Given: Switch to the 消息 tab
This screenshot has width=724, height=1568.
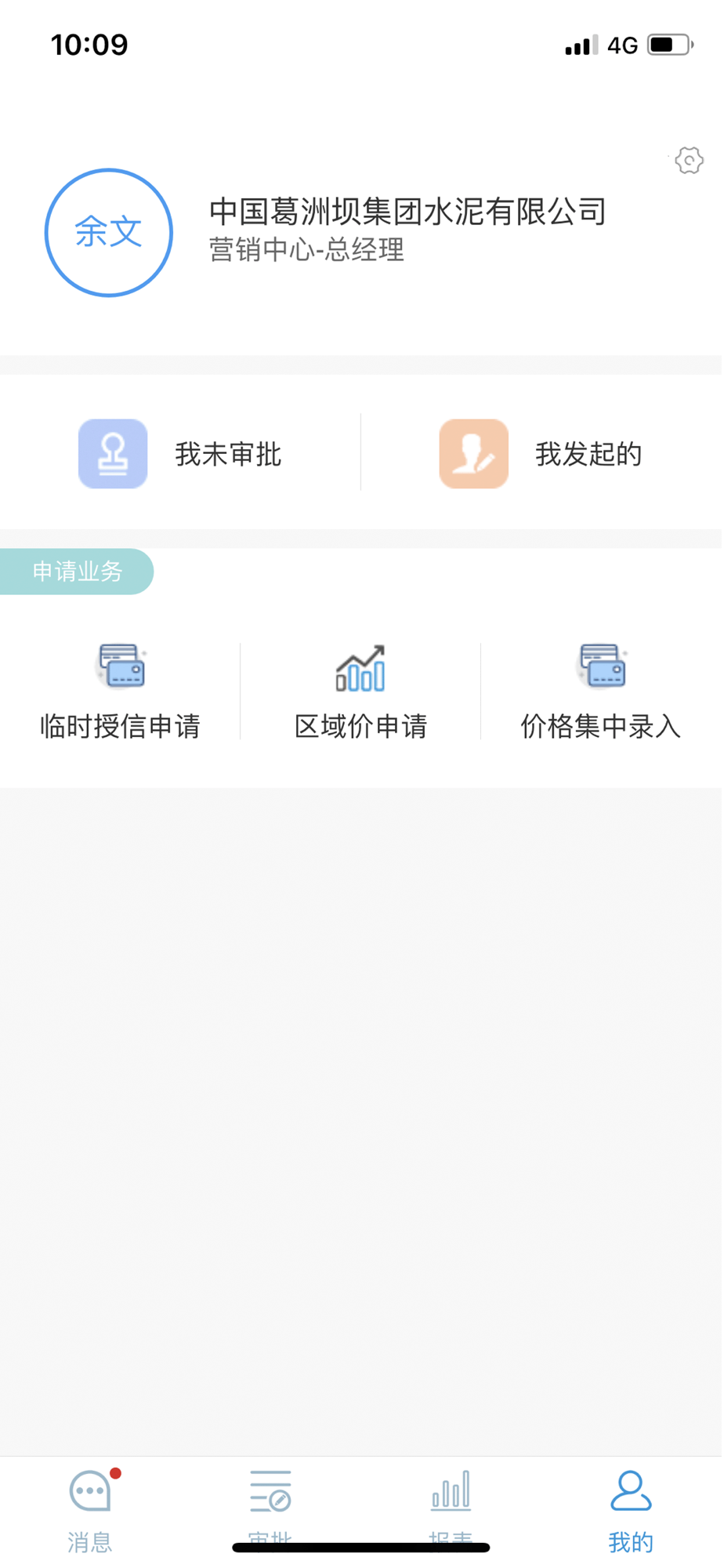Looking at the screenshot, I should [x=90, y=1511].
